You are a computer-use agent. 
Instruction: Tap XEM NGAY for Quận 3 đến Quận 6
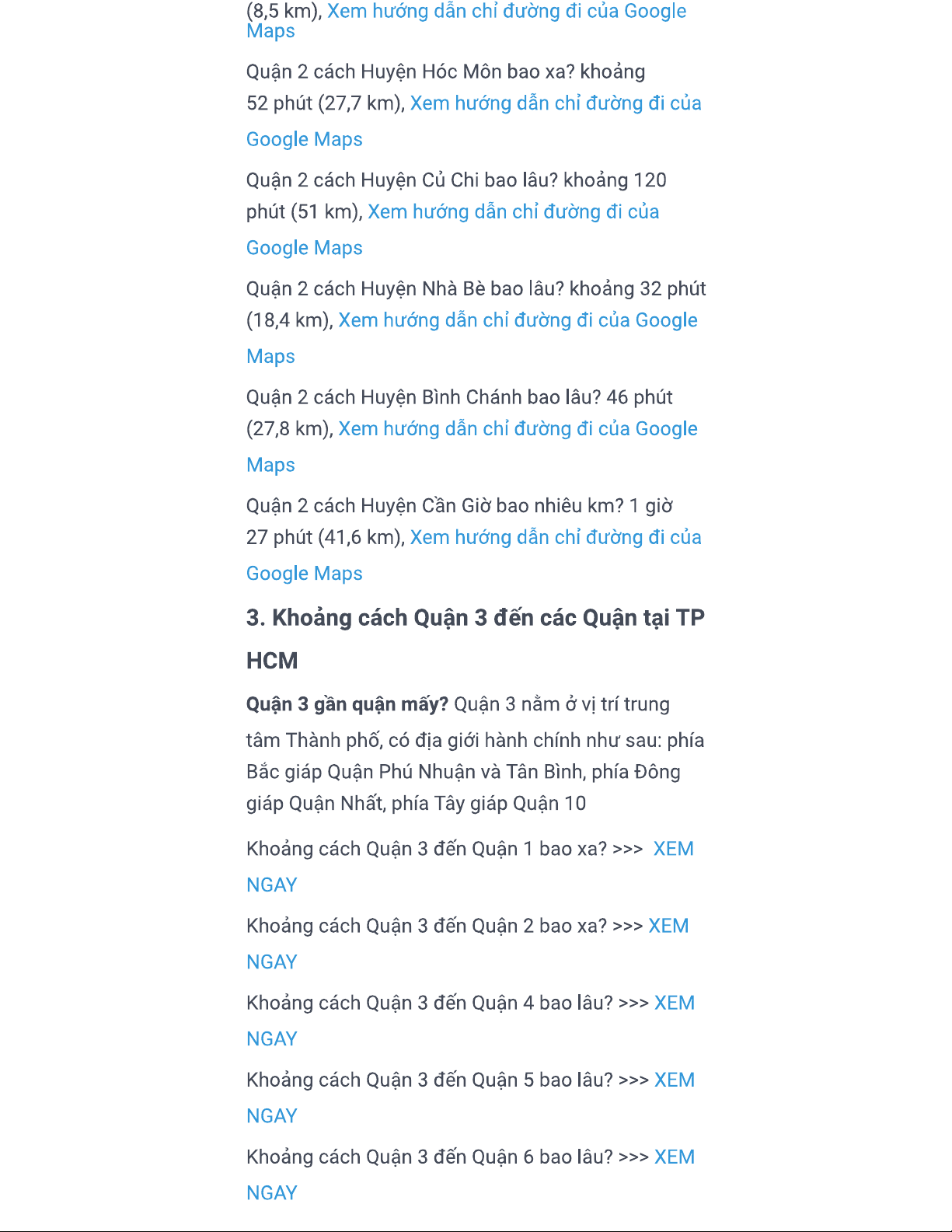tap(674, 1157)
